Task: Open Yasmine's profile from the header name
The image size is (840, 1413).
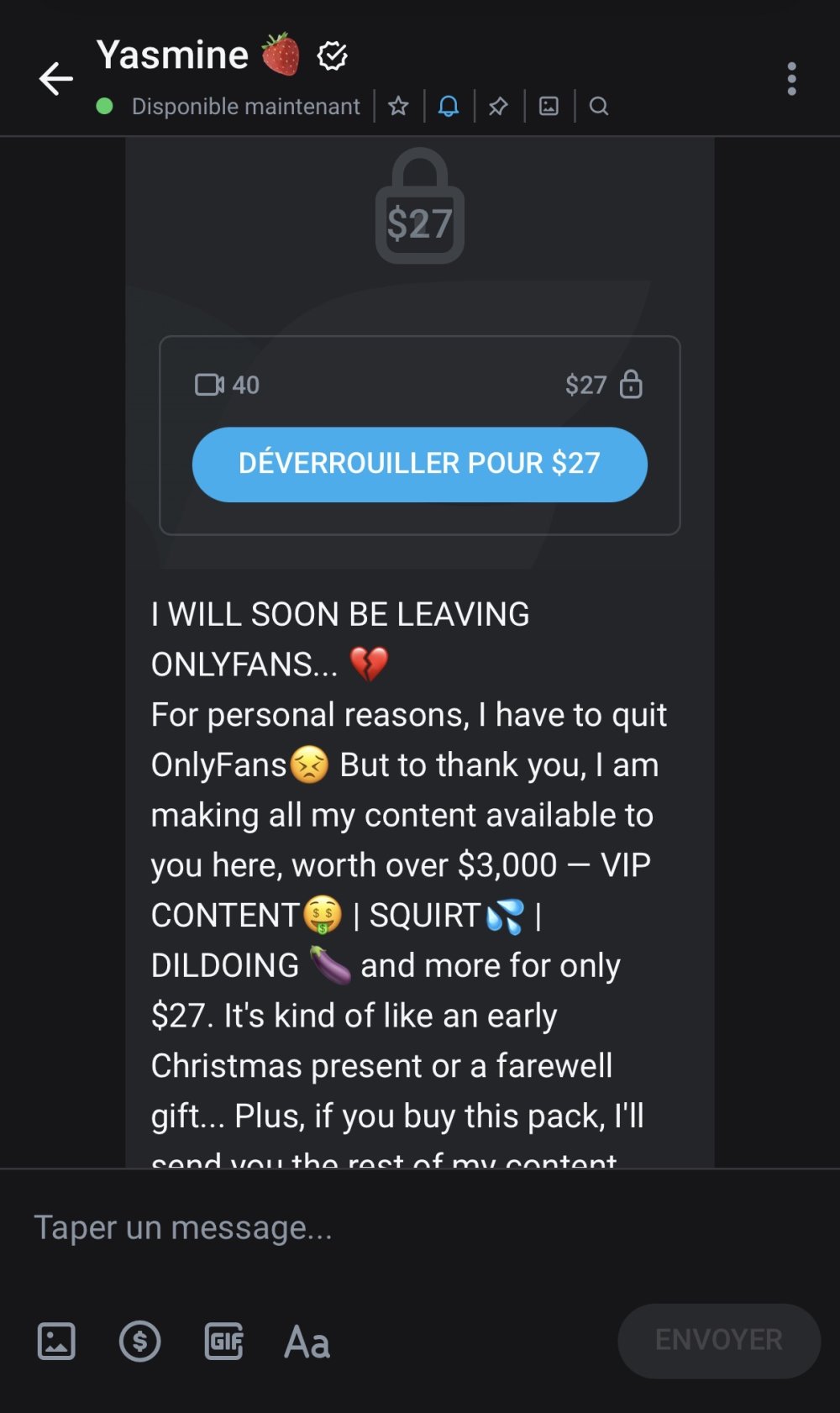Action: (x=173, y=55)
